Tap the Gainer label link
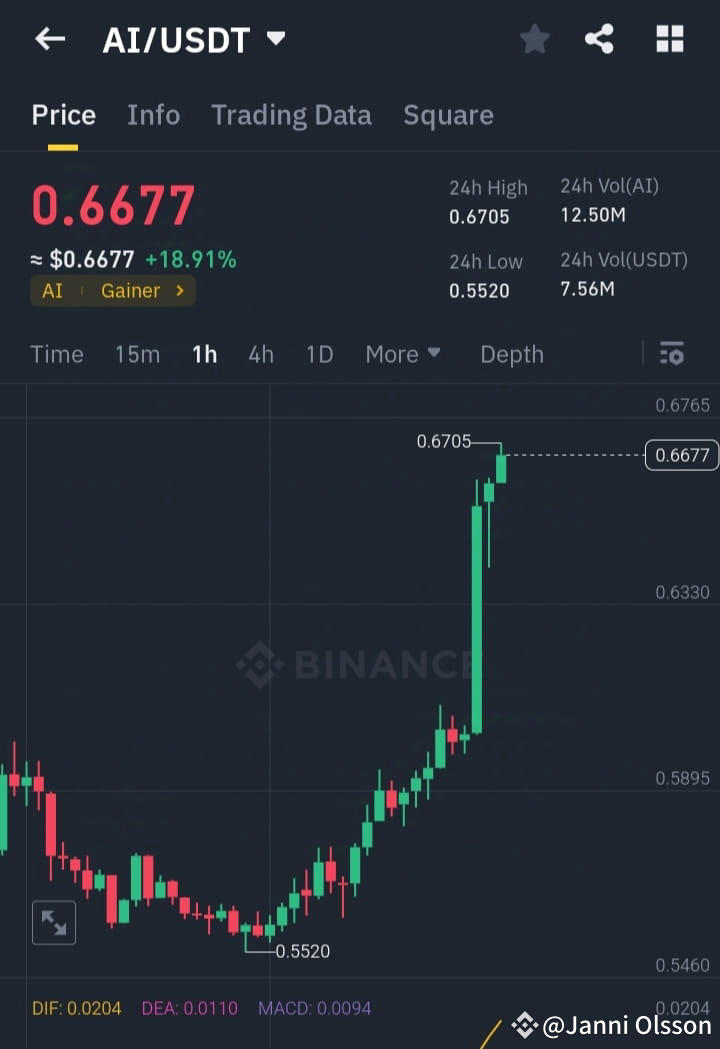 click(130, 290)
